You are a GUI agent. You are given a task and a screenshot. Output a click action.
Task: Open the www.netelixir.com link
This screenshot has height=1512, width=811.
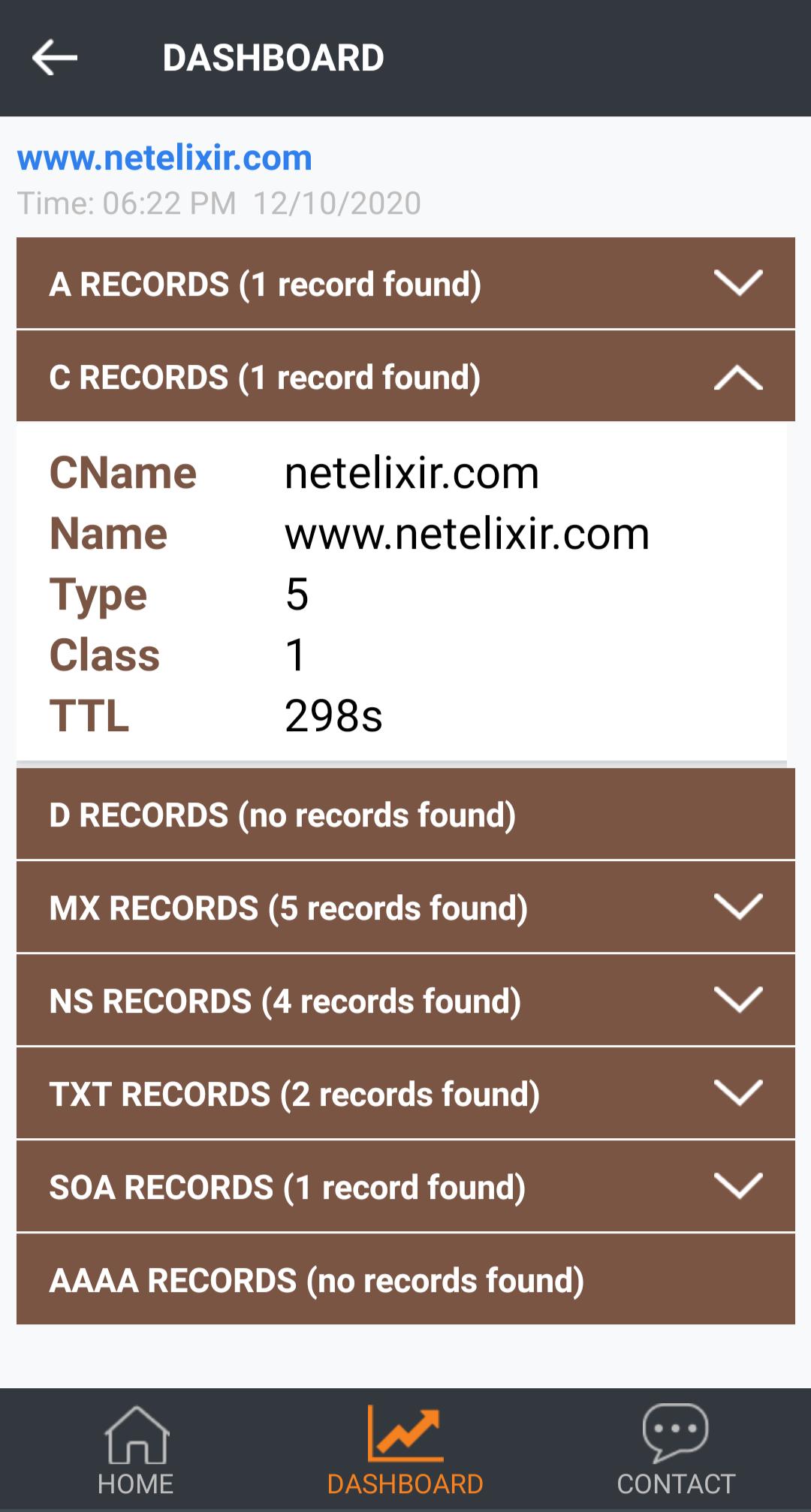(164, 156)
